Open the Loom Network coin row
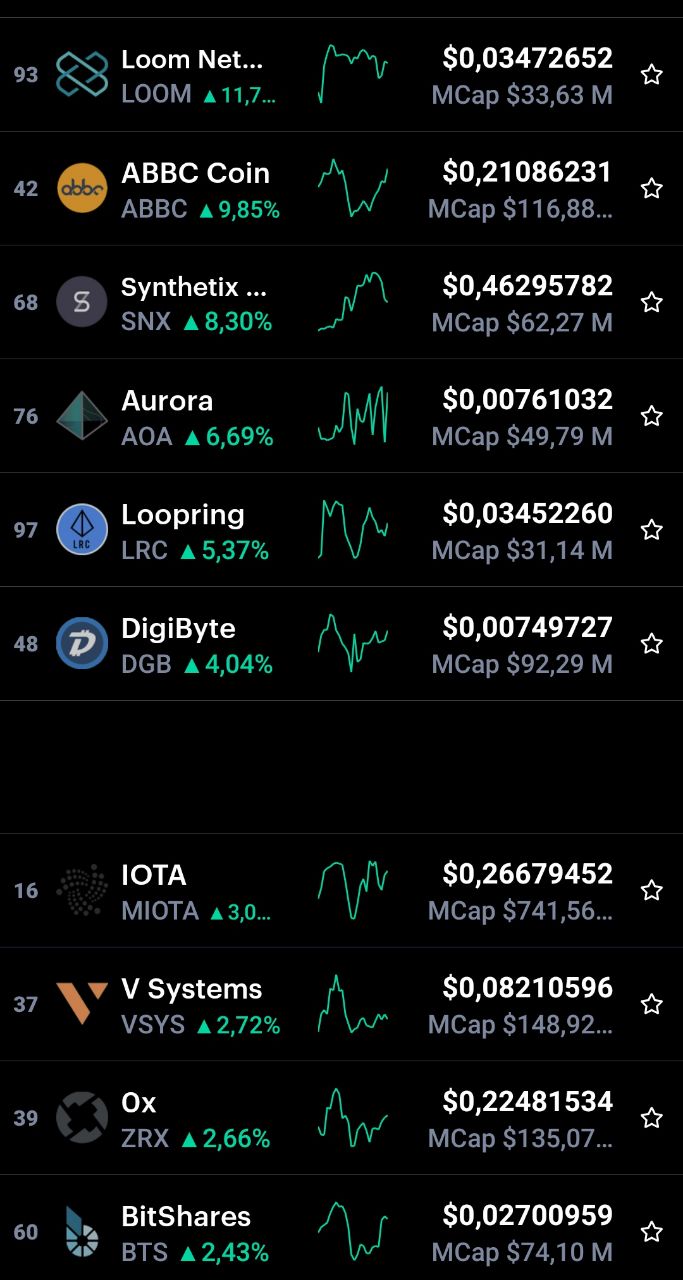The image size is (683, 1280). coord(341,75)
